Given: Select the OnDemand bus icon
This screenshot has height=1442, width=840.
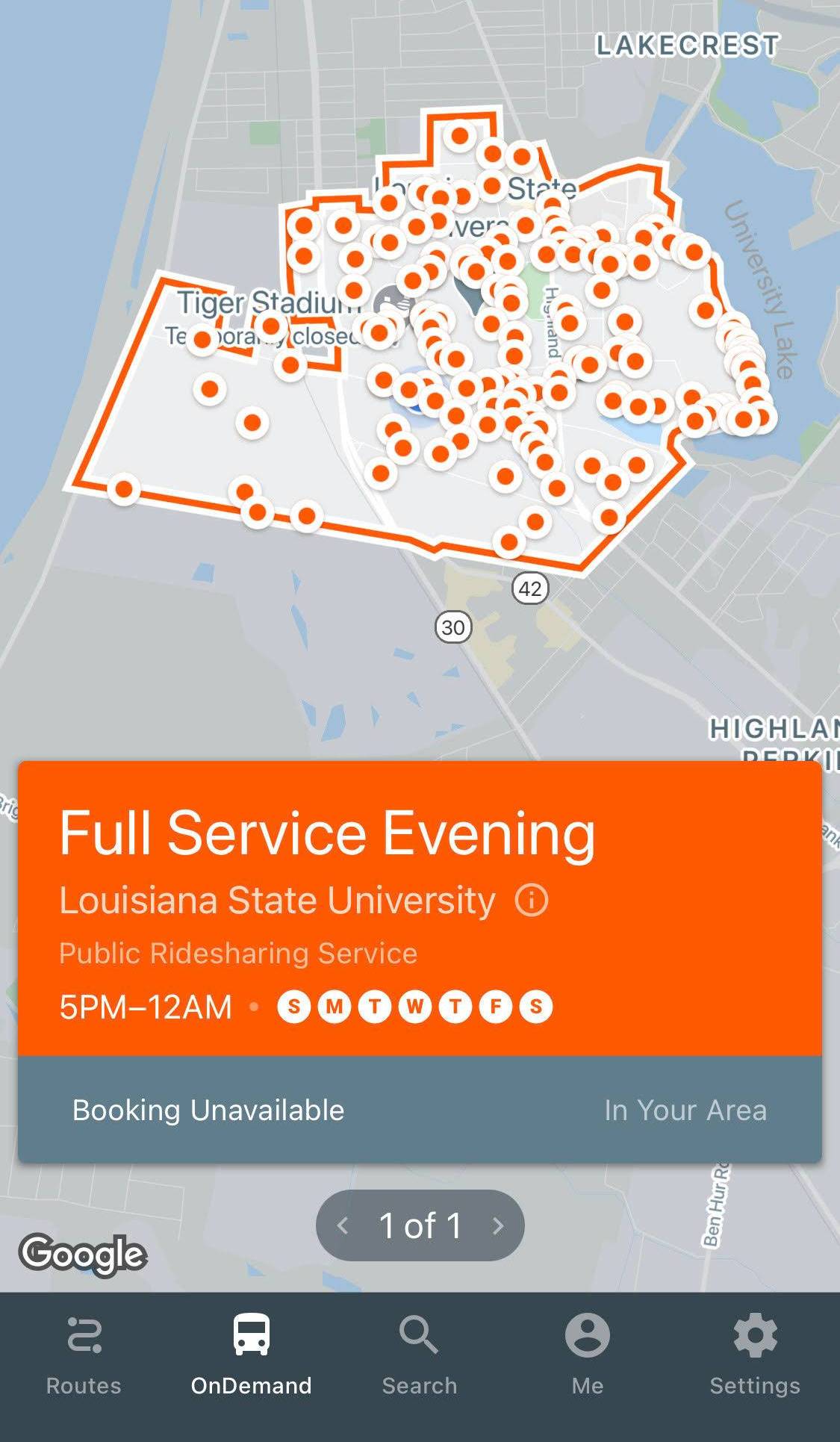Looking at the screenshot, I should coord(252,1337).
